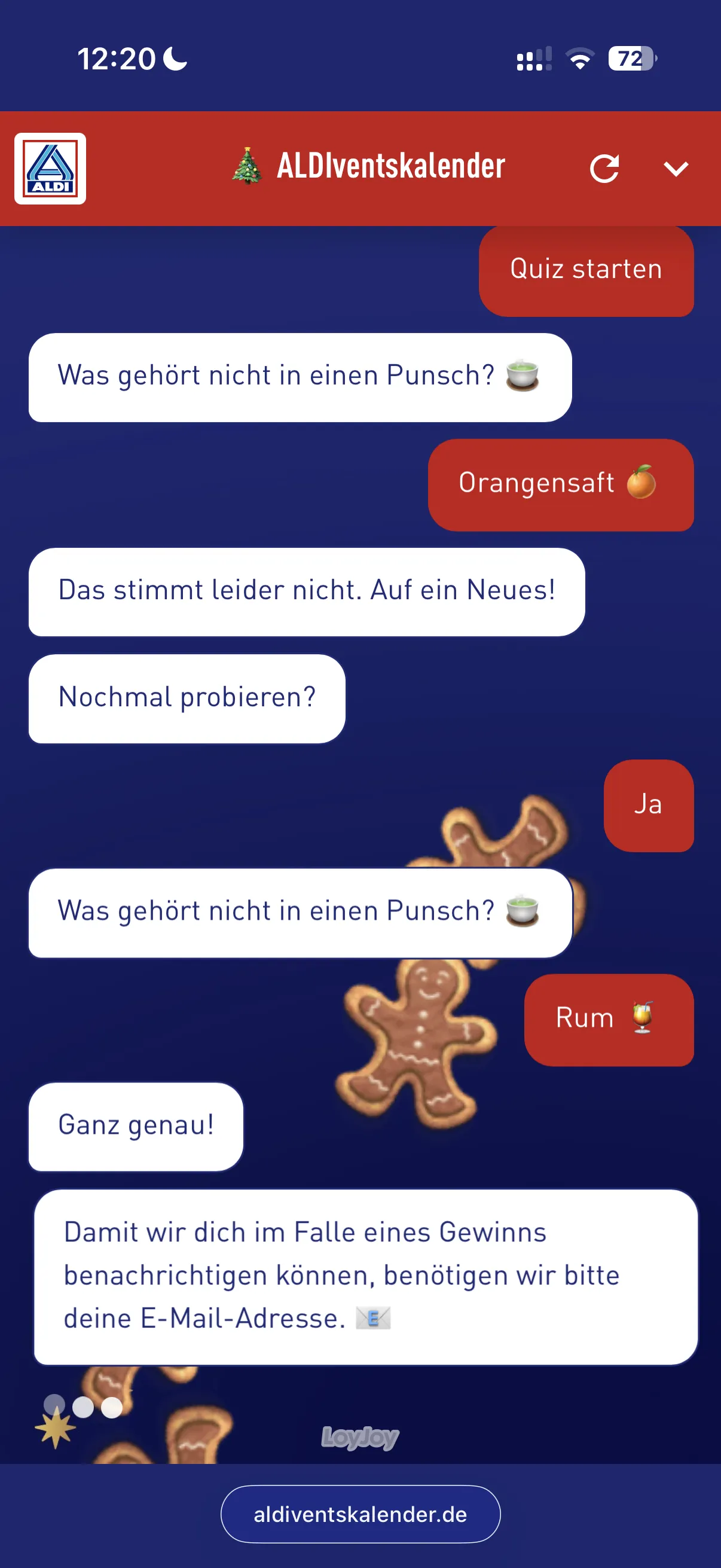Open the aldiventskalender.de link
Image resolution: width=721 pixels, height=1568 pixels.
360,1514
